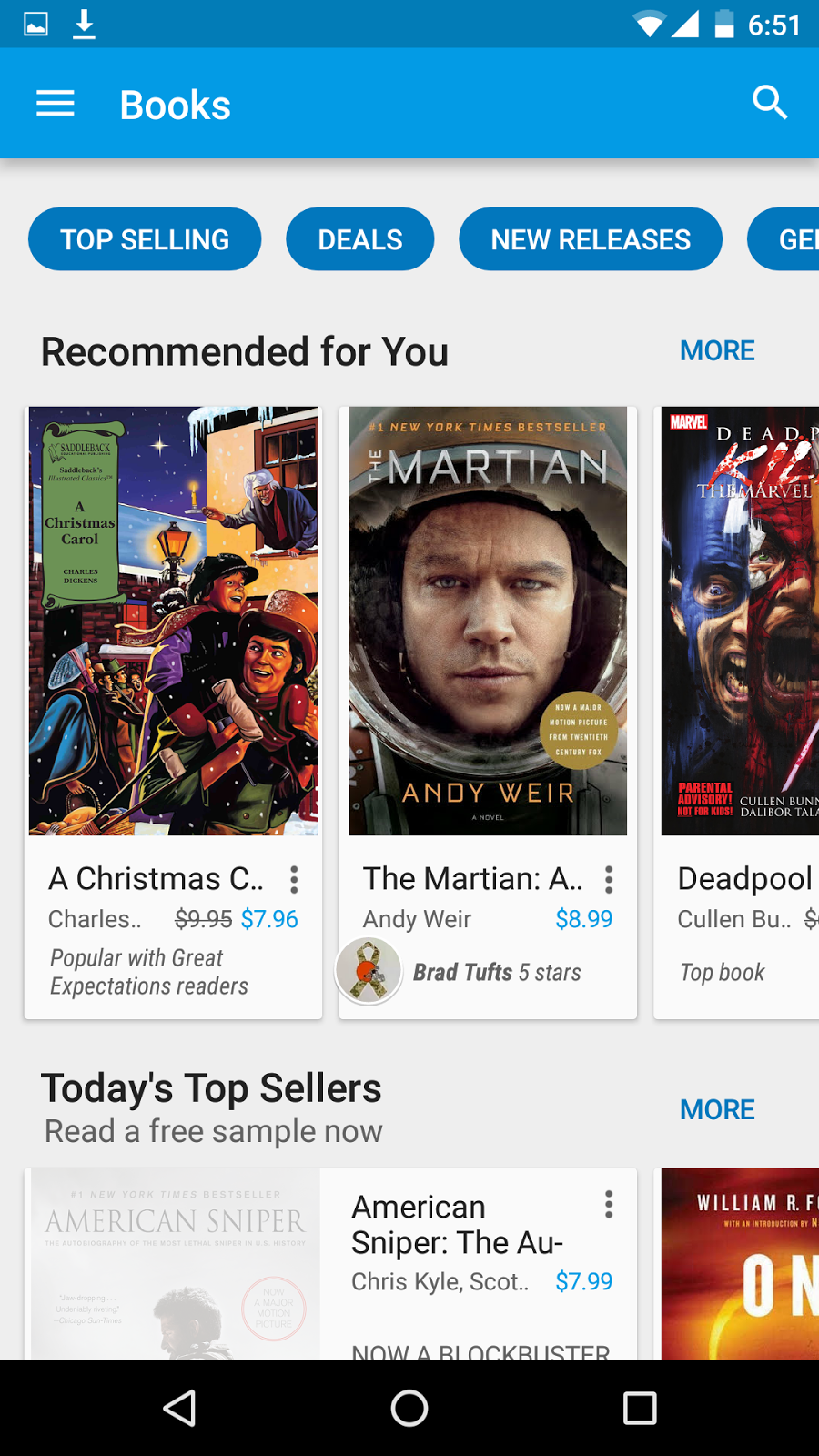819x1456 pixels.
Task: Select the Books title in the app bar
Action: (x=175, y=104)
